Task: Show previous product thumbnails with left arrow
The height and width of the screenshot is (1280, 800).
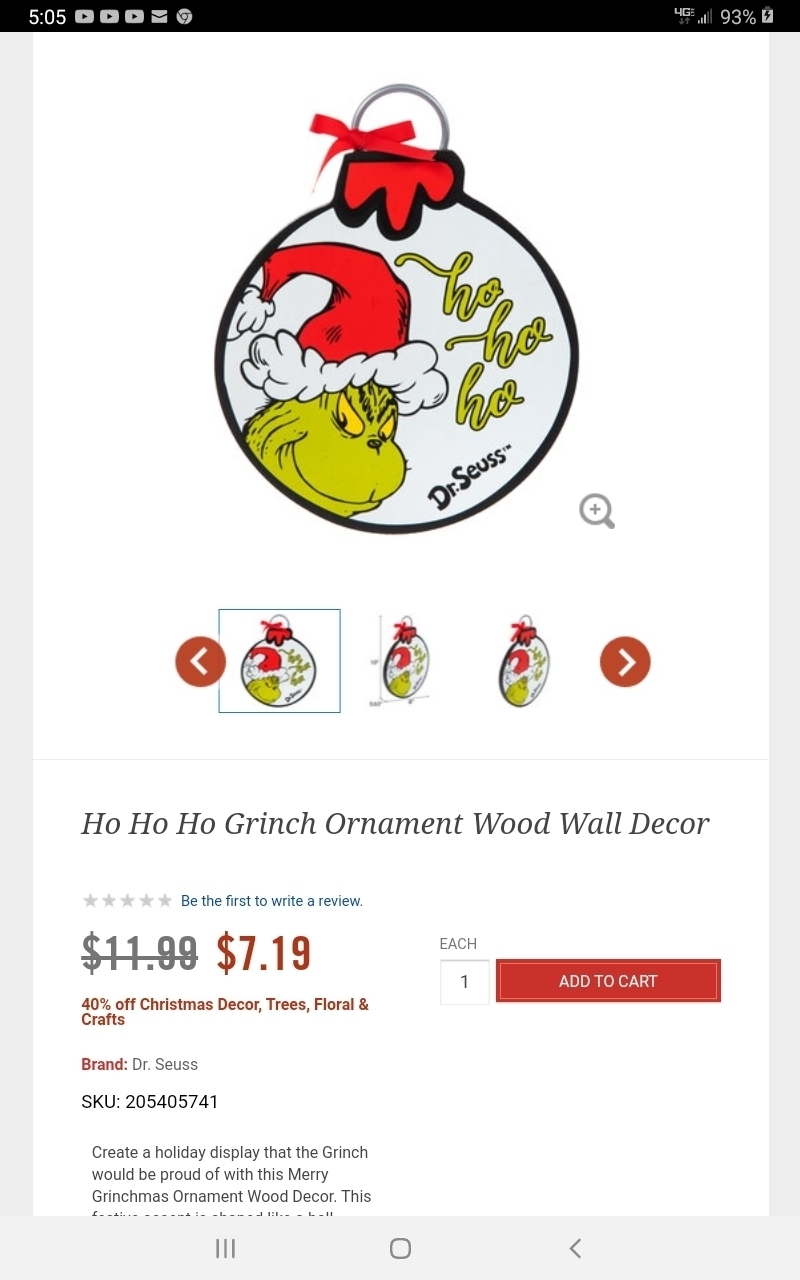Action: click(200, 661)
